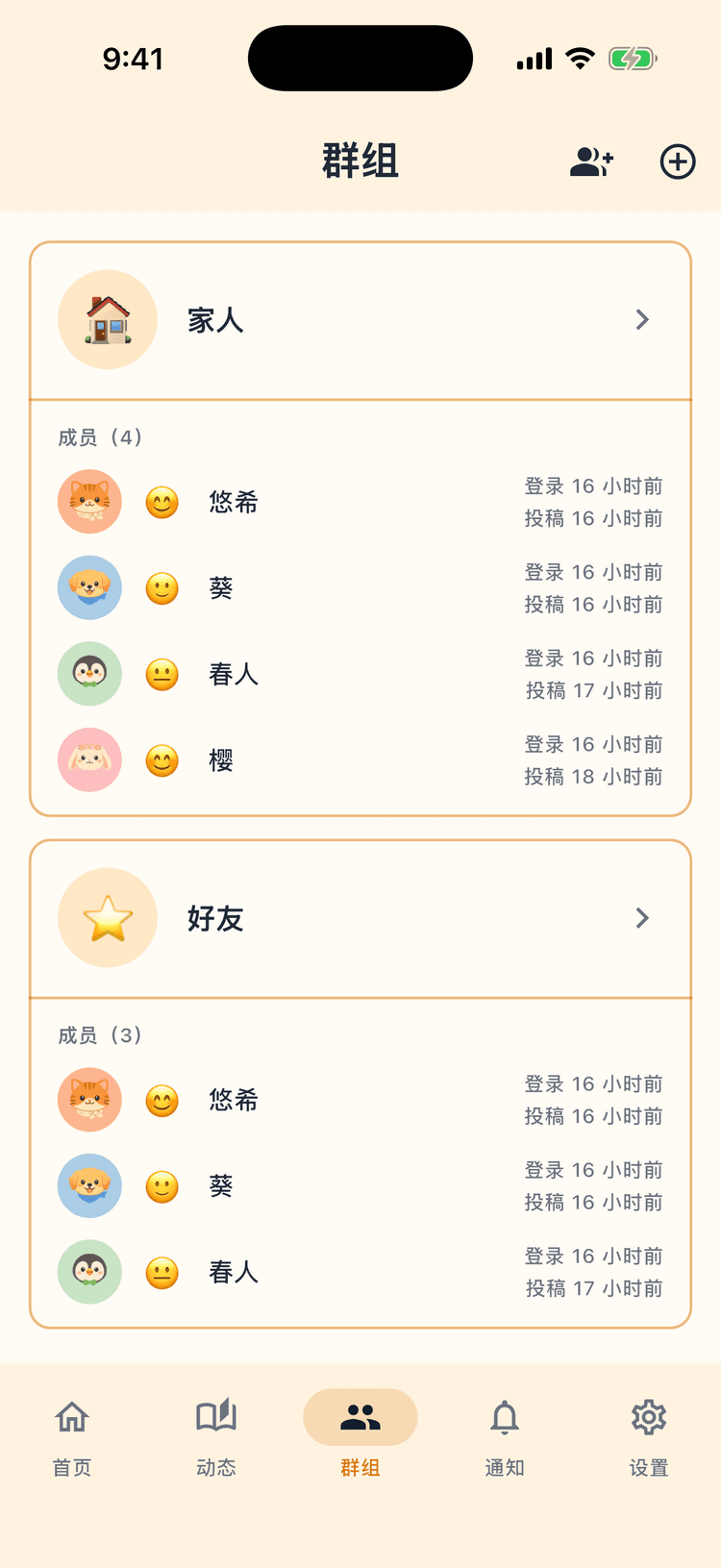This screenshot has height=1568, width=721.
Task: Expand the 好友 group via its chevron
Action: (x=642, y=918)
